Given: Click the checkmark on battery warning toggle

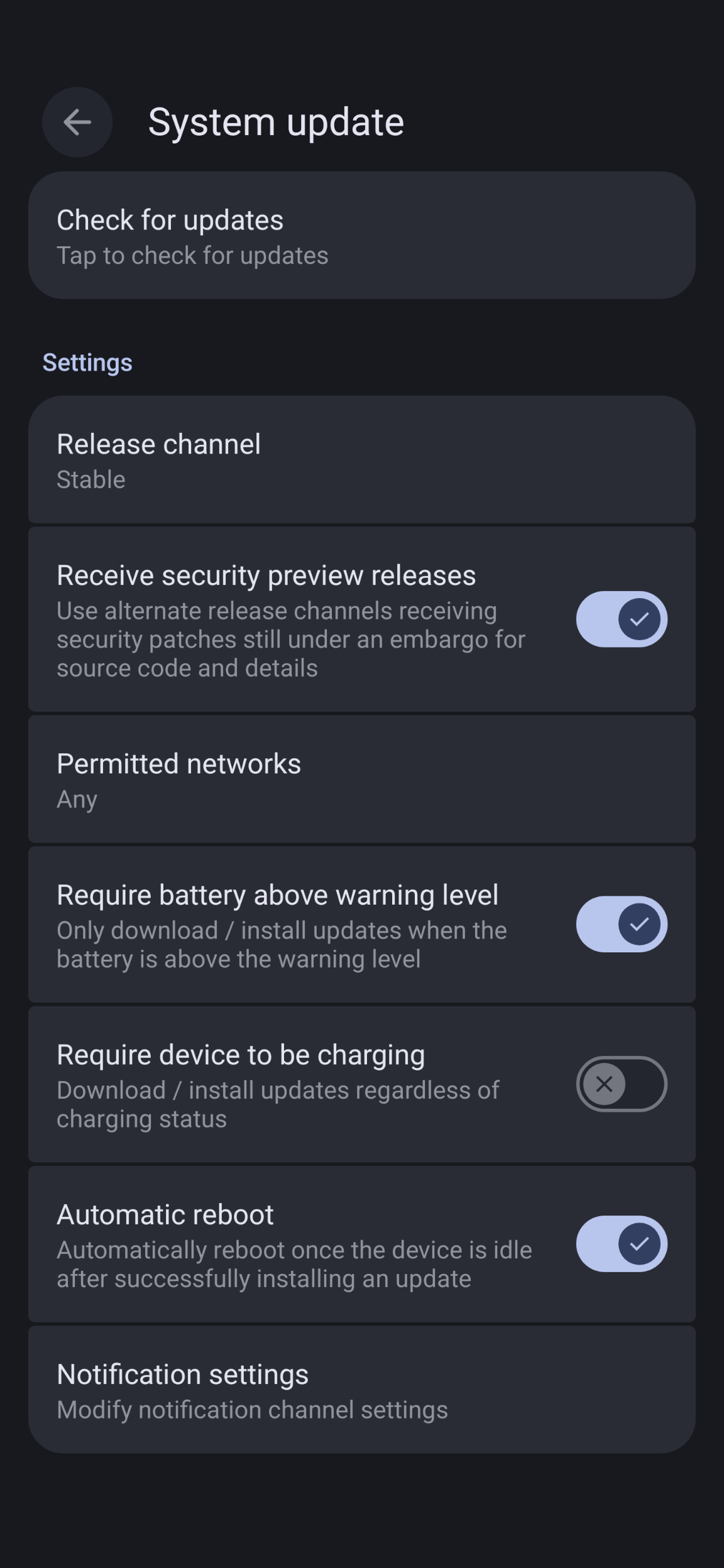Looking at the screenshot, I should coord(639,924).
